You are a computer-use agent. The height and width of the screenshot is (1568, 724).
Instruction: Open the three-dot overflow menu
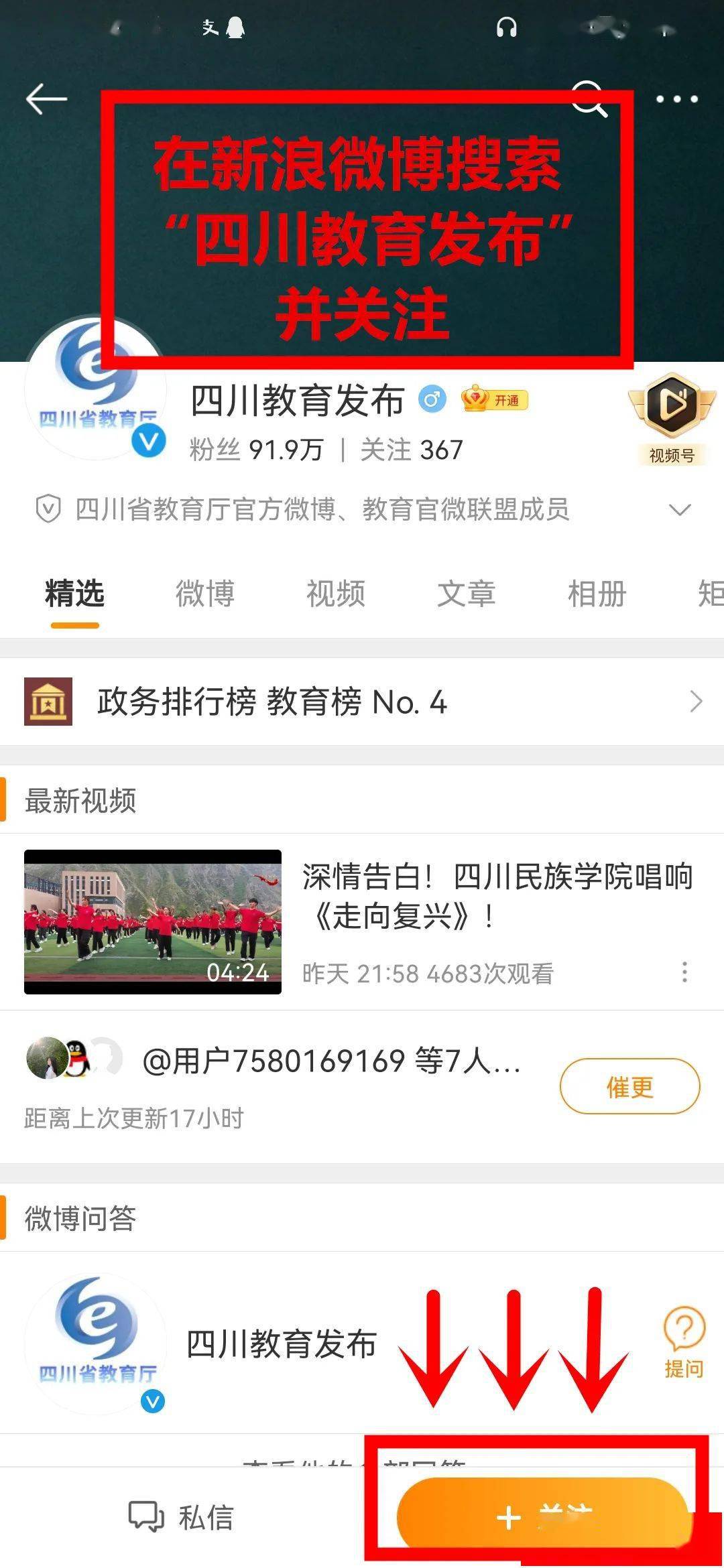tap(676, 99)
